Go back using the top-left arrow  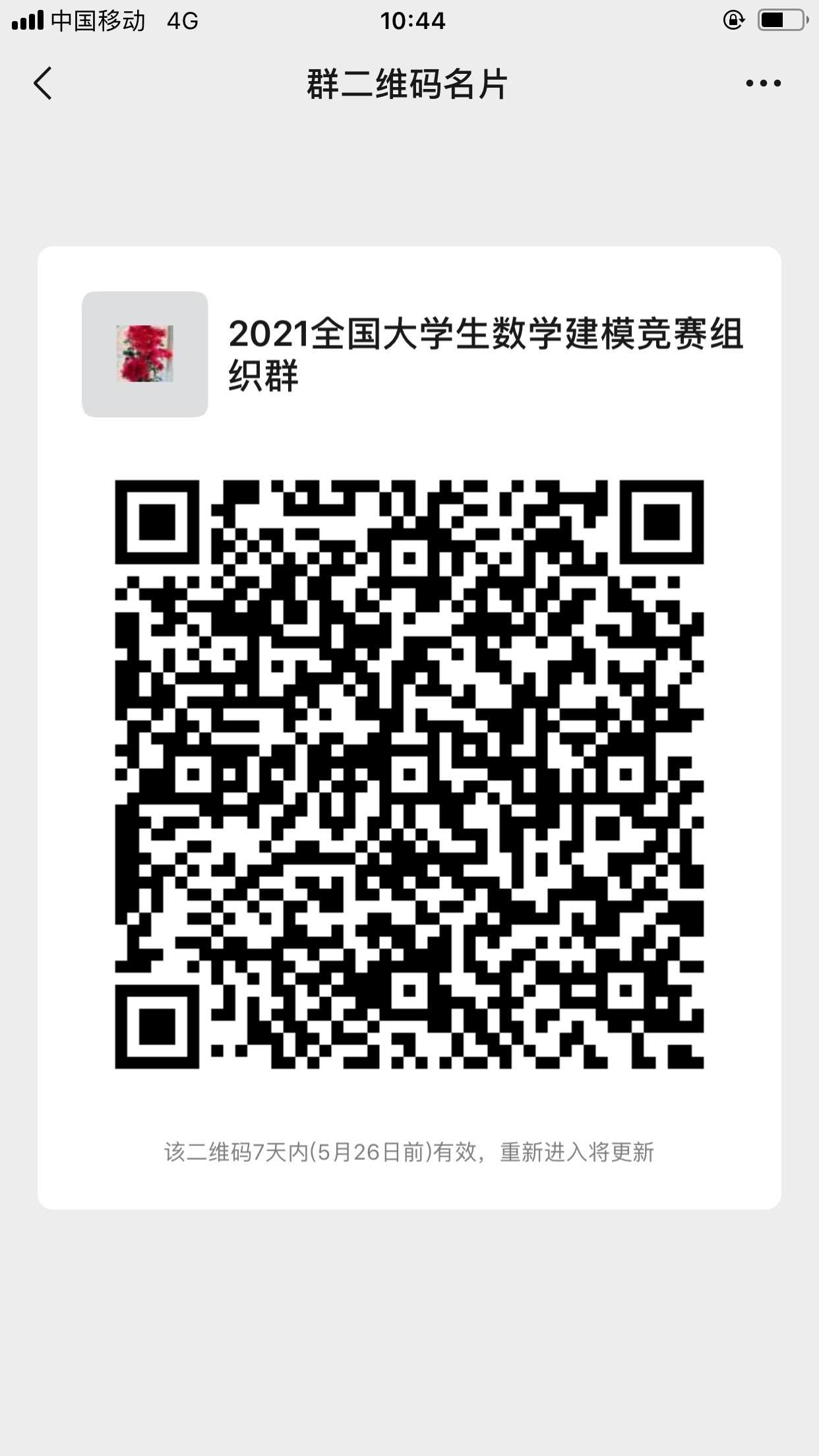pyautogui.click(x=43, y=84)
